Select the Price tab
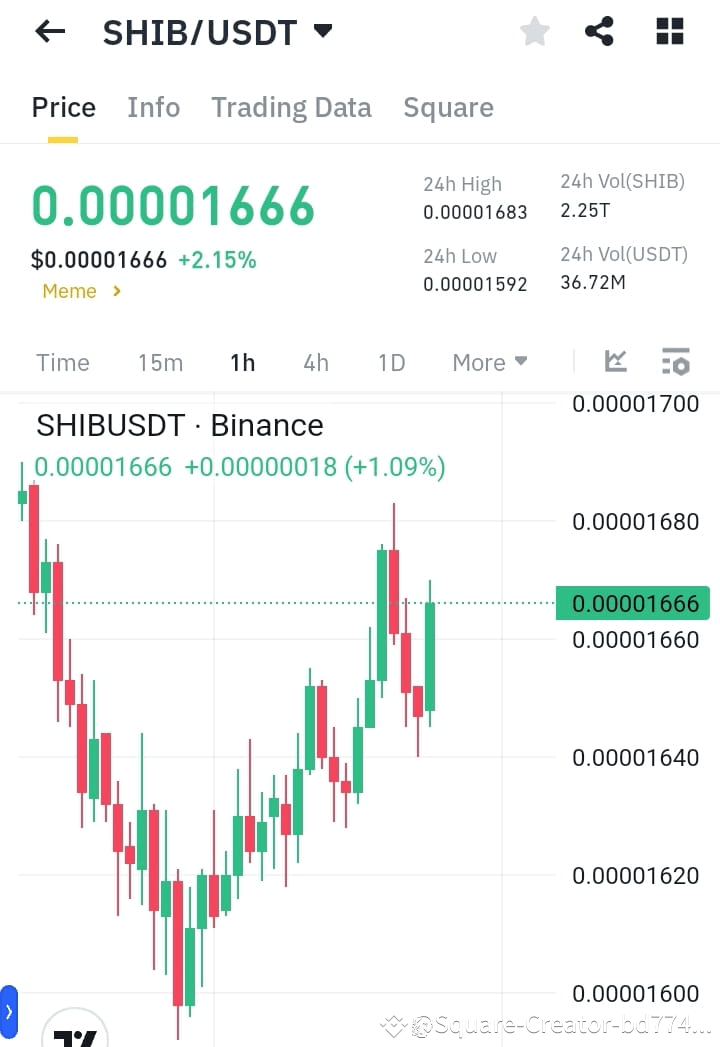Viewport: 720px width, 1047px height. [x=63, y=107]
